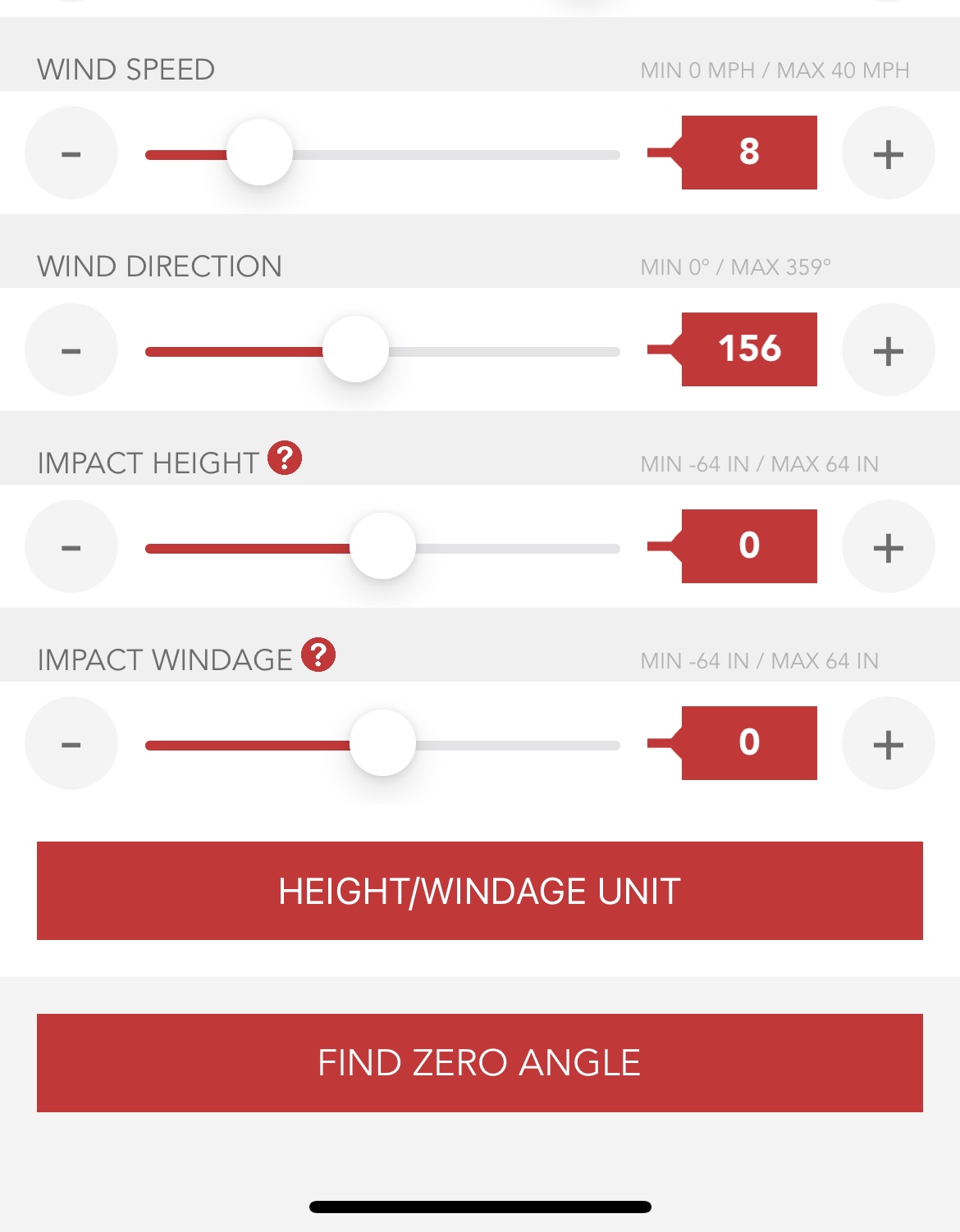The image size is (960, 1232).
Task: Change the Height/Windage Unit
Action: 480,891
